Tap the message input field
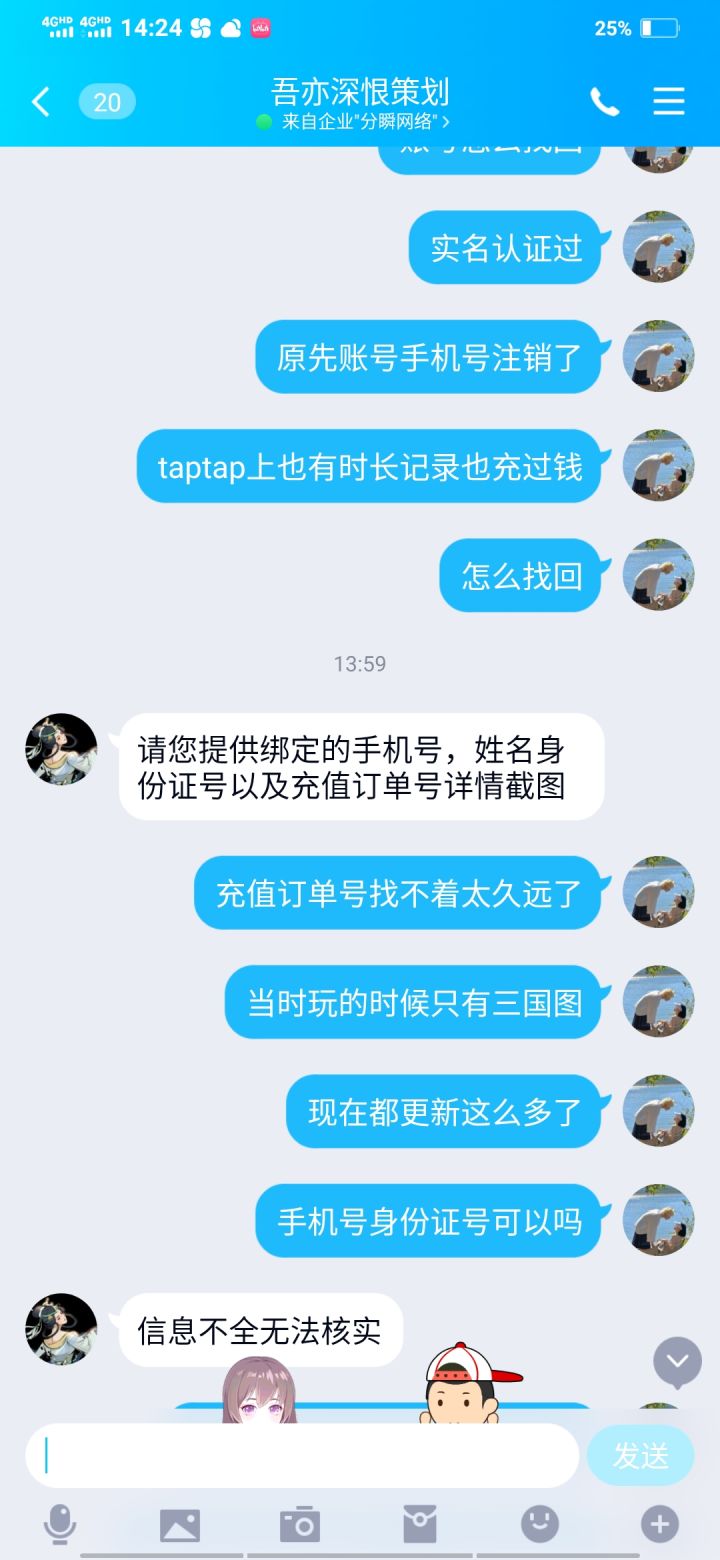 click(x=300, y=1456)
